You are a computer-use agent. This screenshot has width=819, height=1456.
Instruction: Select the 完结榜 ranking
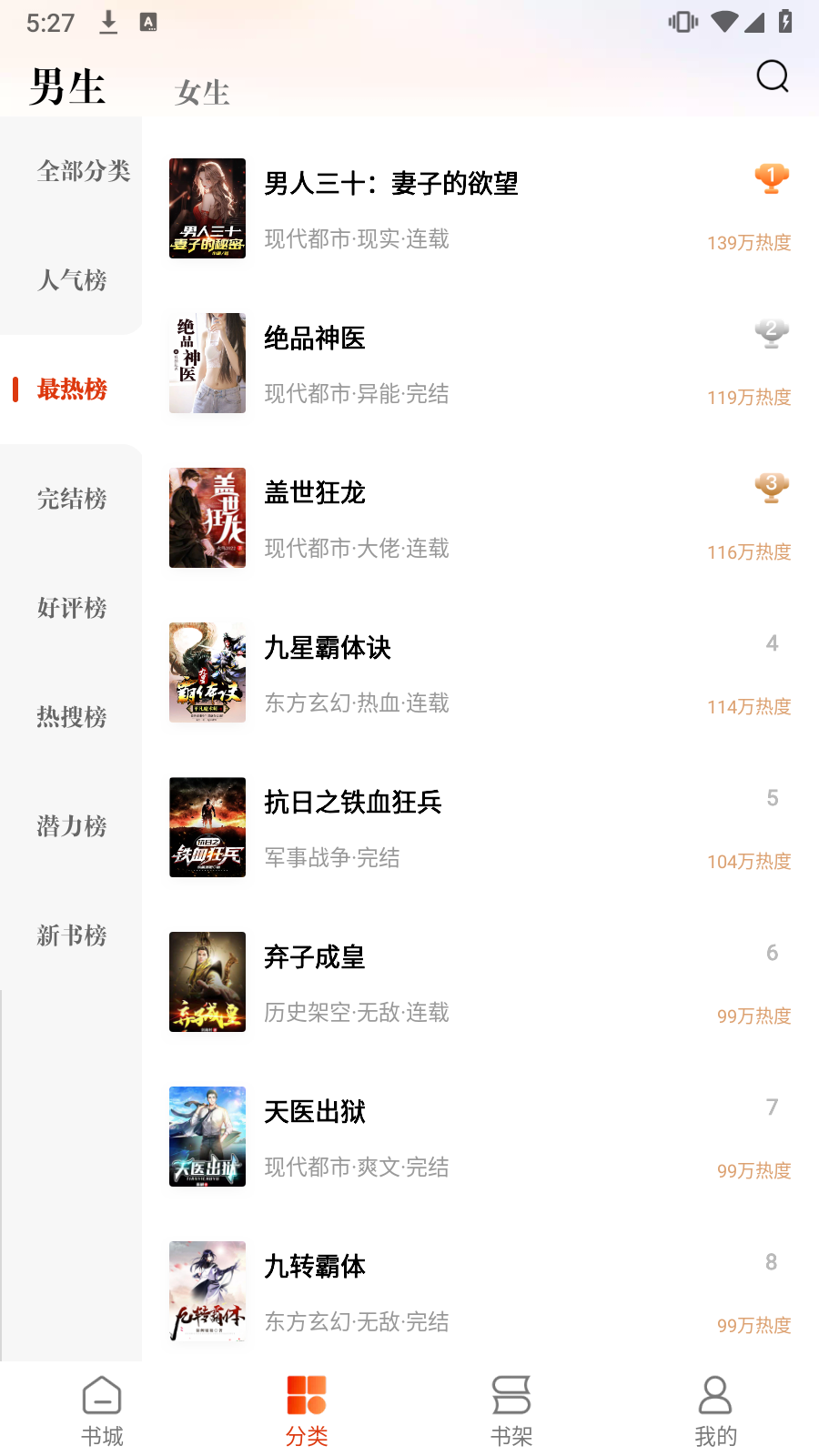click(x=72, y=499)
